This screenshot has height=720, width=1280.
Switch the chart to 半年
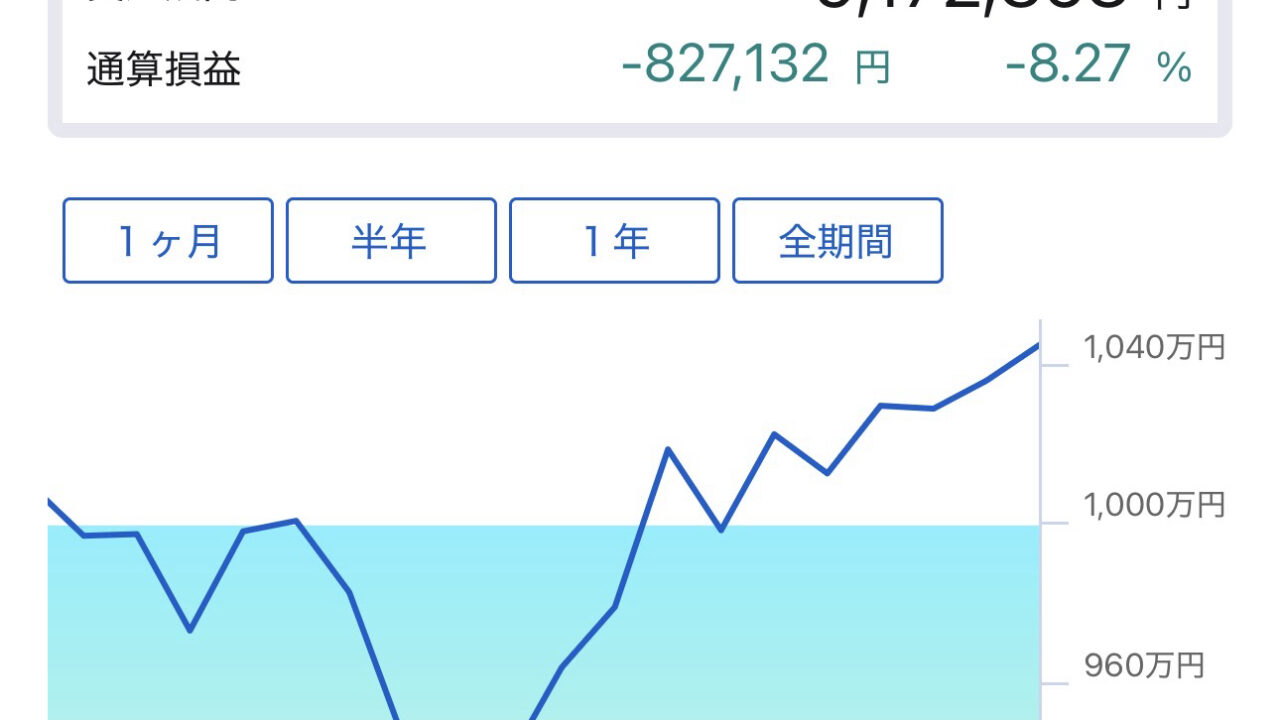391,241
